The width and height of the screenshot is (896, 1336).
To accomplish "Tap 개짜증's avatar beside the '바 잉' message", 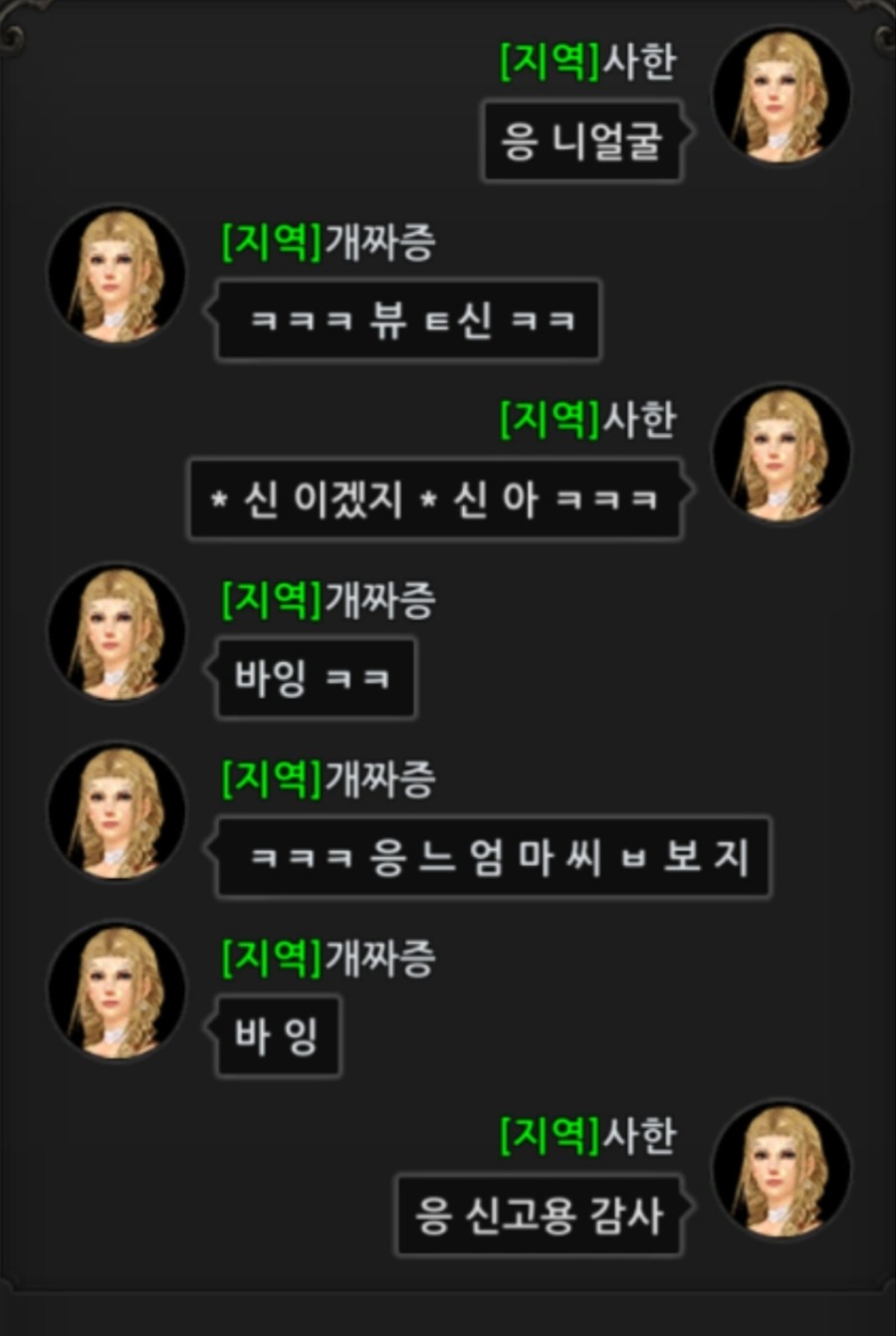I will pyautogui.click(x=117, y=991).
